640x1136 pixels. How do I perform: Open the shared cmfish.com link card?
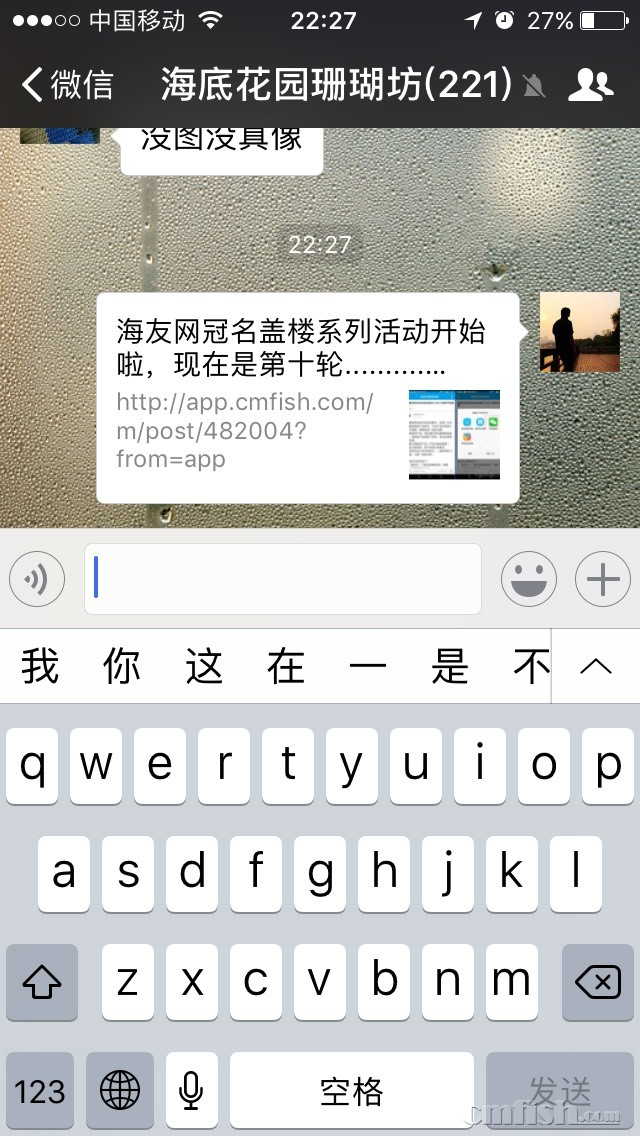(308, 398)
